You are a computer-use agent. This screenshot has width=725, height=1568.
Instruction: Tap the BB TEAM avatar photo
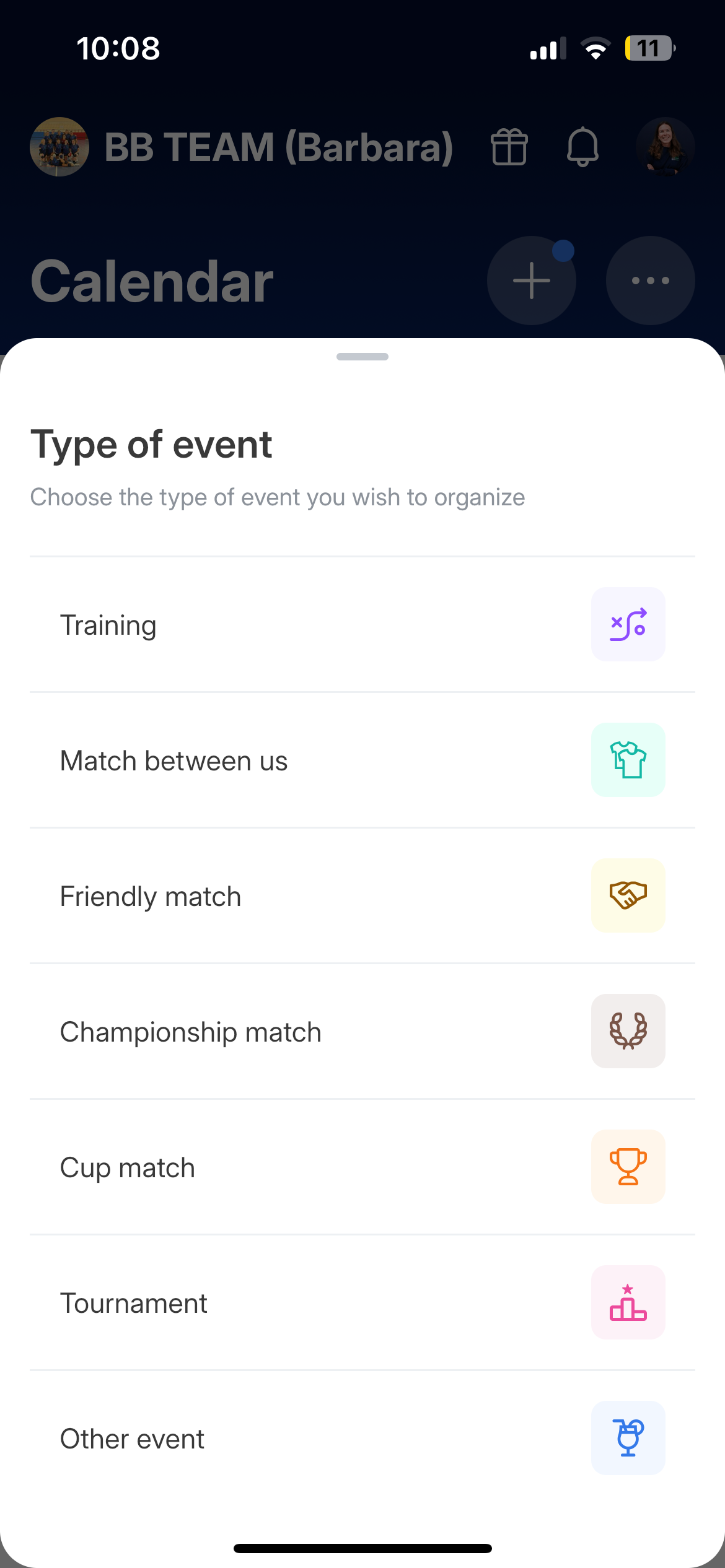[x=59, y=147]
